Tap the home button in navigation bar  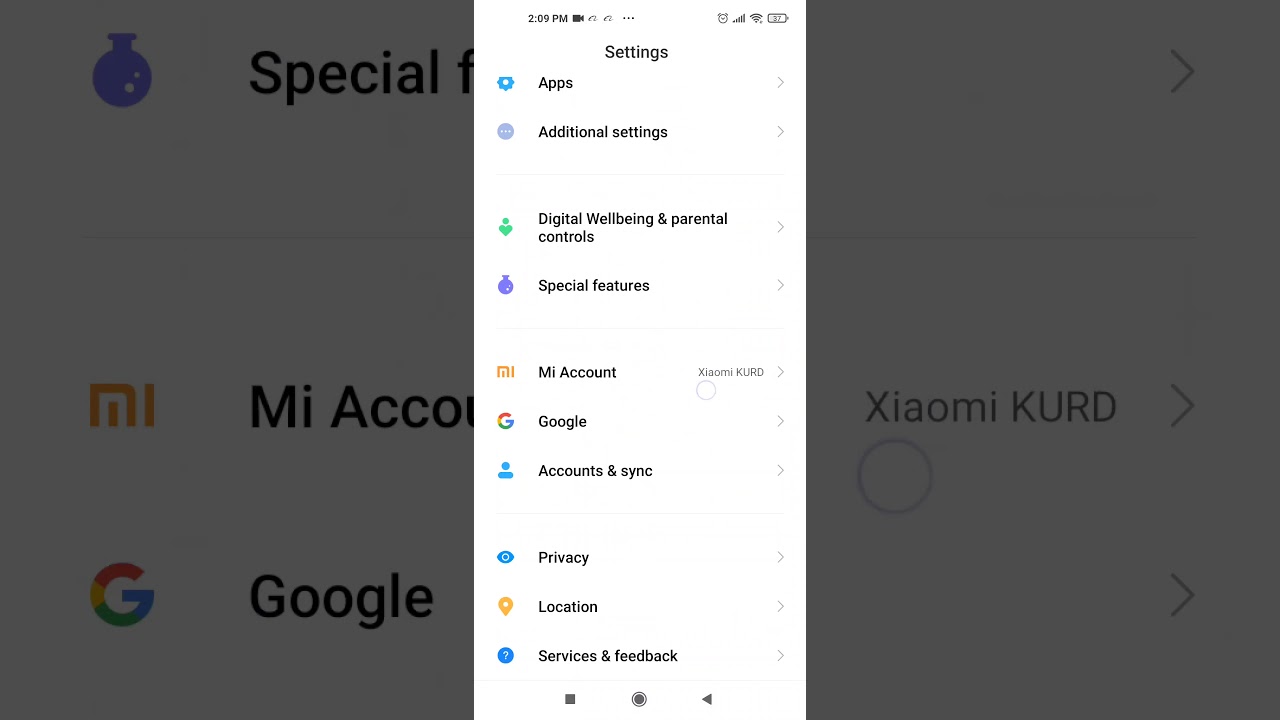coord(639,699)
